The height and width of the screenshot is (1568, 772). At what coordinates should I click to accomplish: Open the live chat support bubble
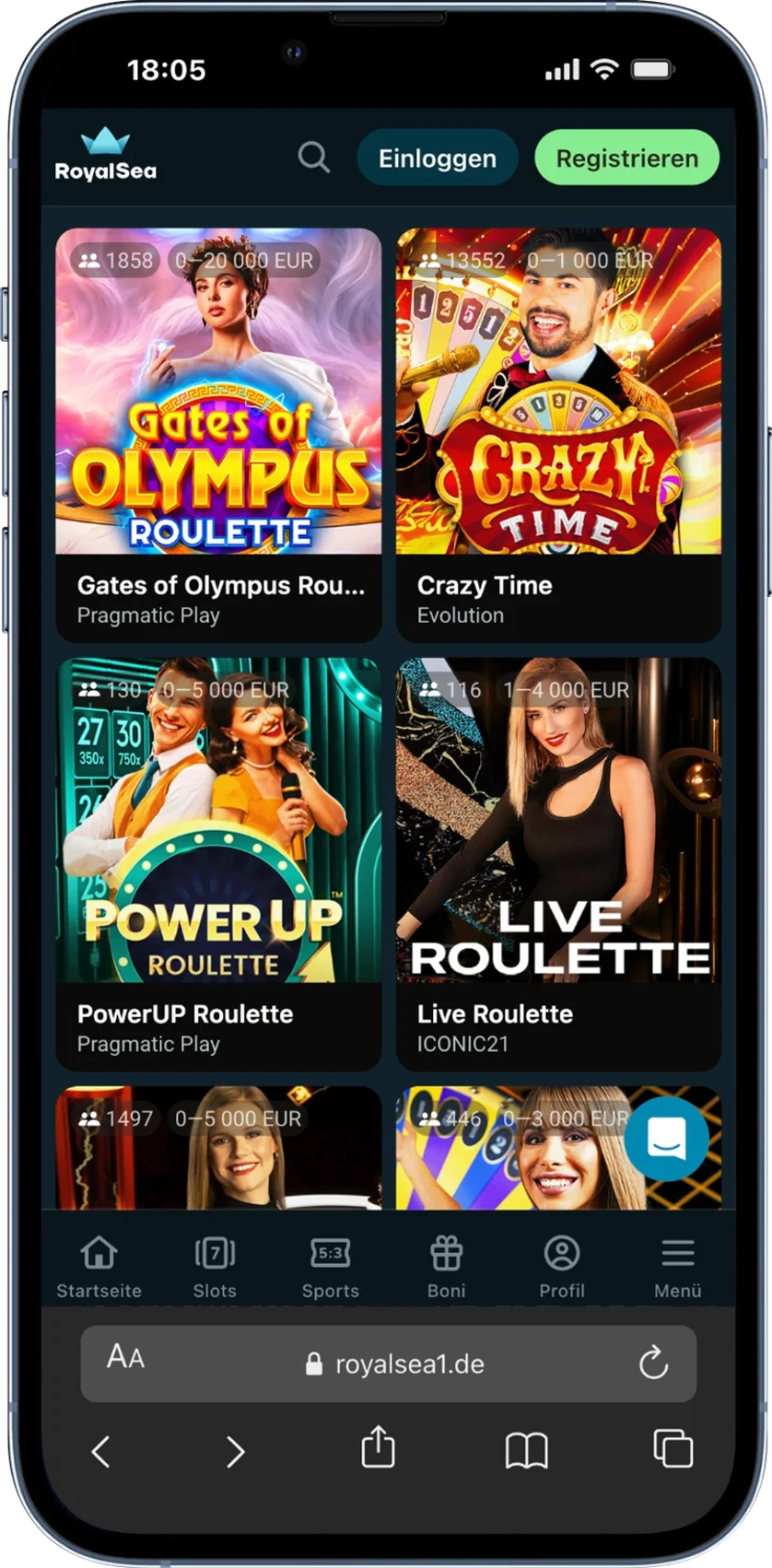(668, 1140)
